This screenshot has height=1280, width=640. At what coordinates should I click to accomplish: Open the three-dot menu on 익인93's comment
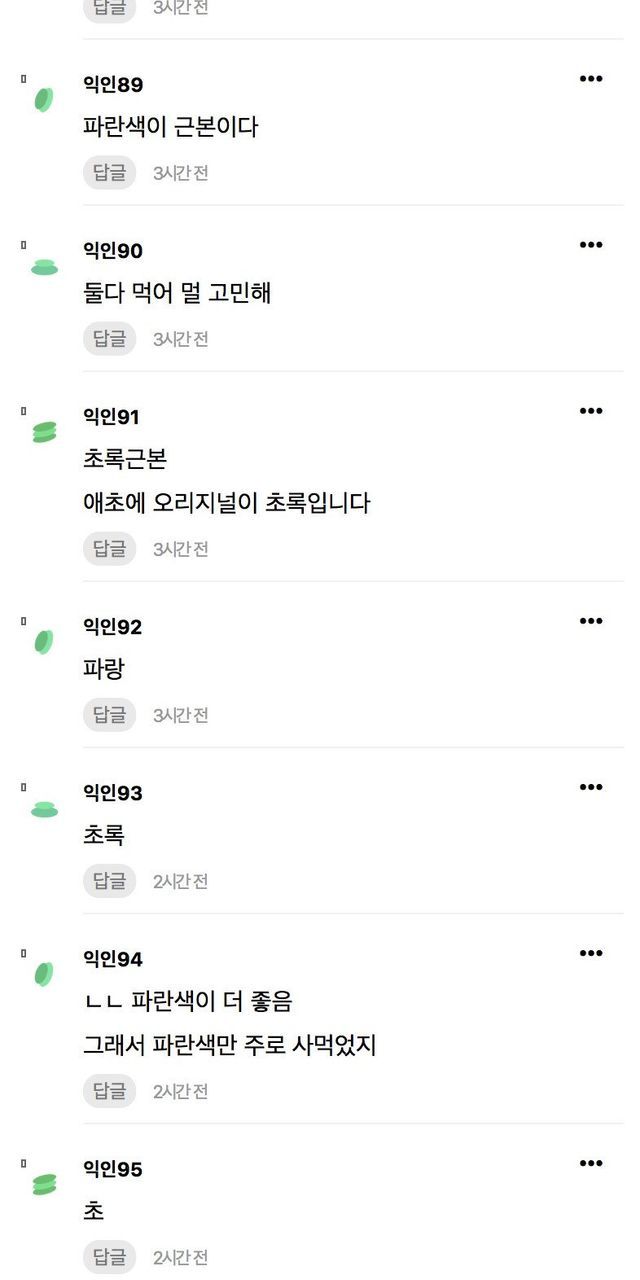[x=591, y=787]
